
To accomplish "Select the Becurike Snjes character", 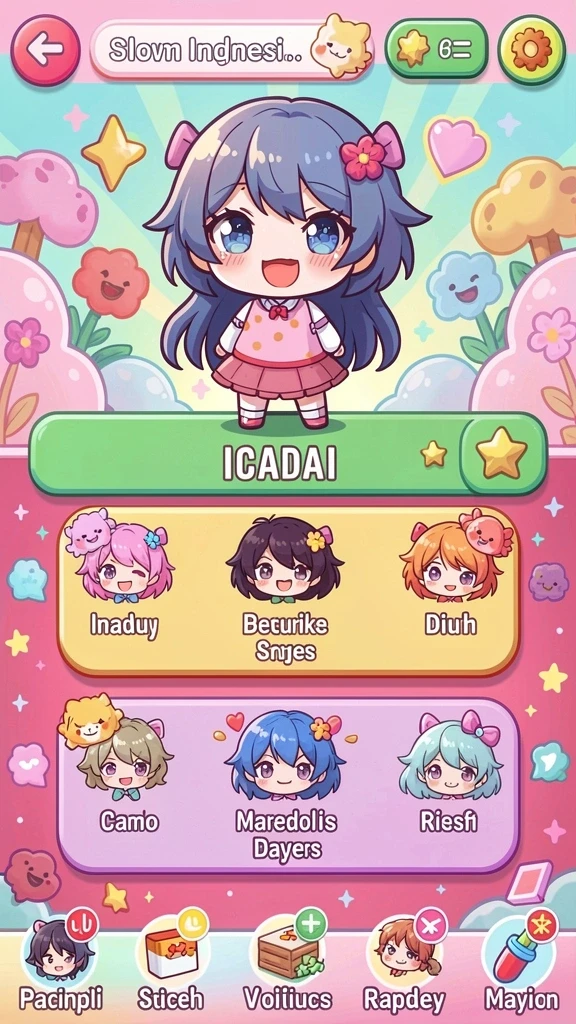I will [x=285, y=590].
